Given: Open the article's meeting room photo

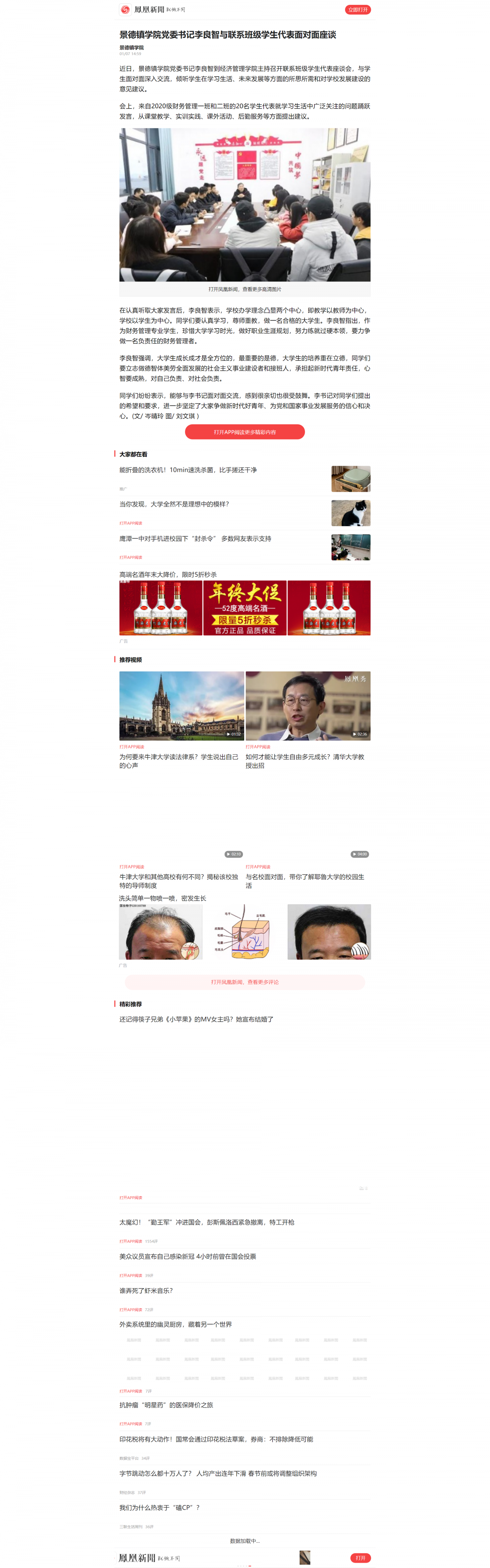Looking at the screenshot, I should [x=245, y=205].
